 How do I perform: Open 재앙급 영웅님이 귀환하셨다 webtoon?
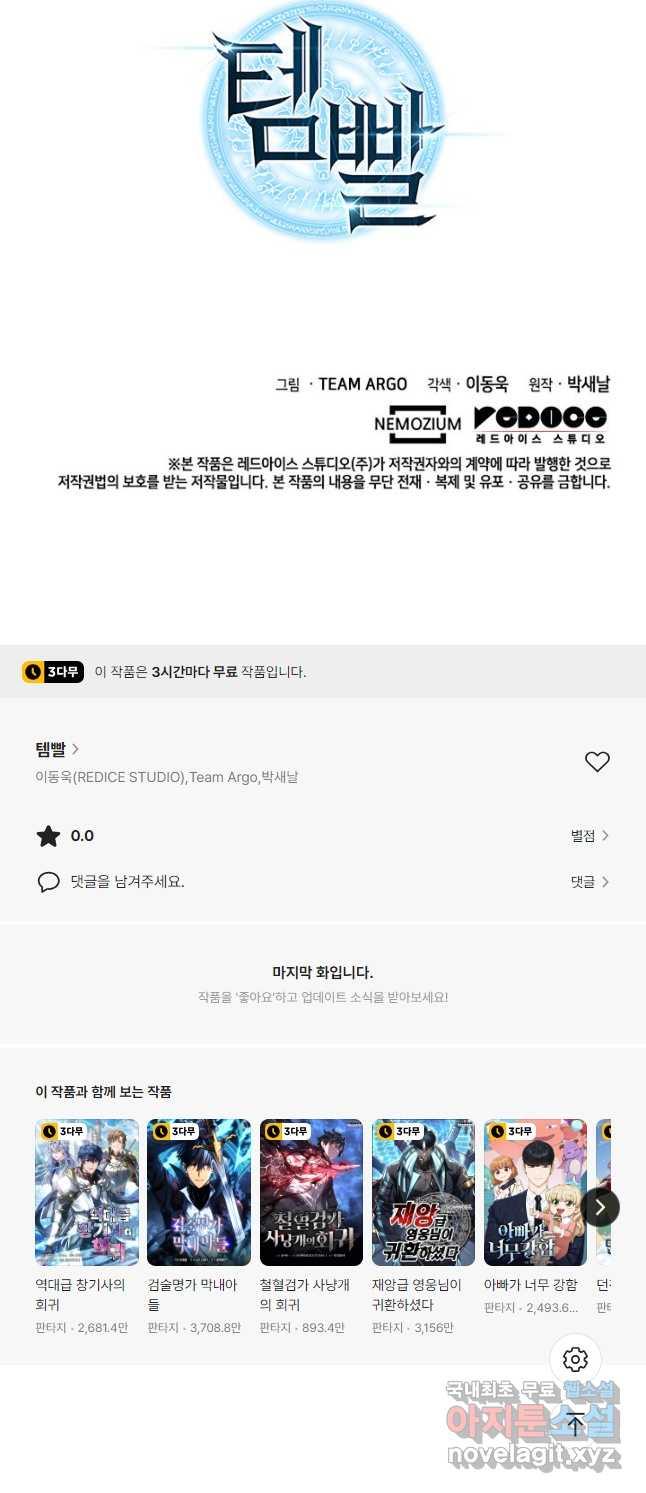coord(423,1192)
